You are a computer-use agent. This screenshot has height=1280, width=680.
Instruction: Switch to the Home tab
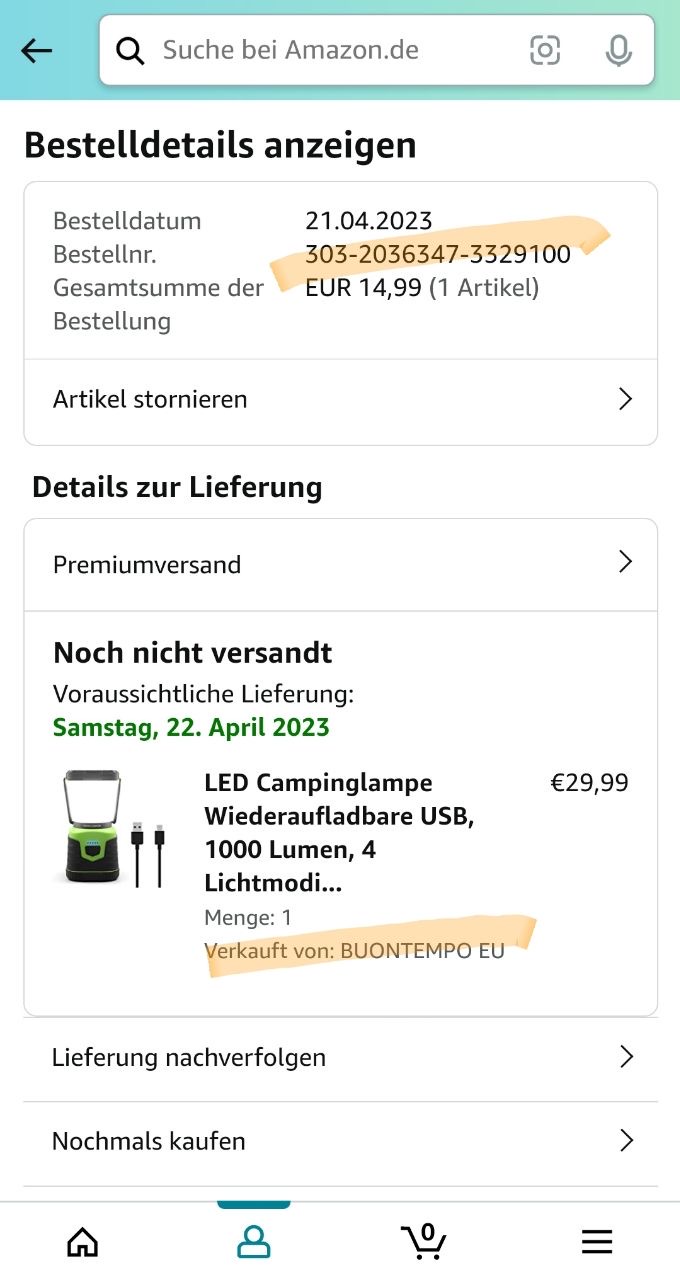[83, 1242]
